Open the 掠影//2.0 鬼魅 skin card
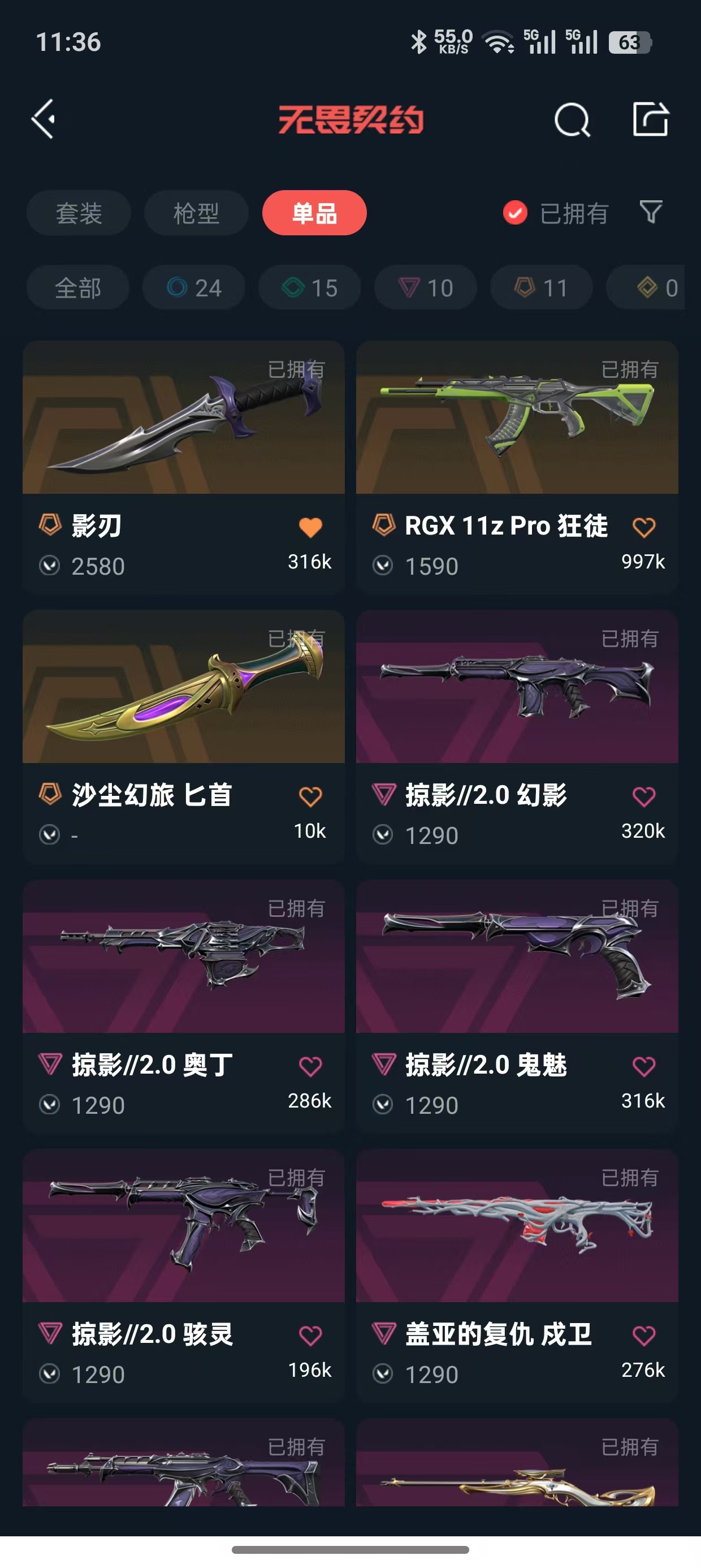Image resolution: width=701 pixels, height=1568 pixels. coord(517,958)
